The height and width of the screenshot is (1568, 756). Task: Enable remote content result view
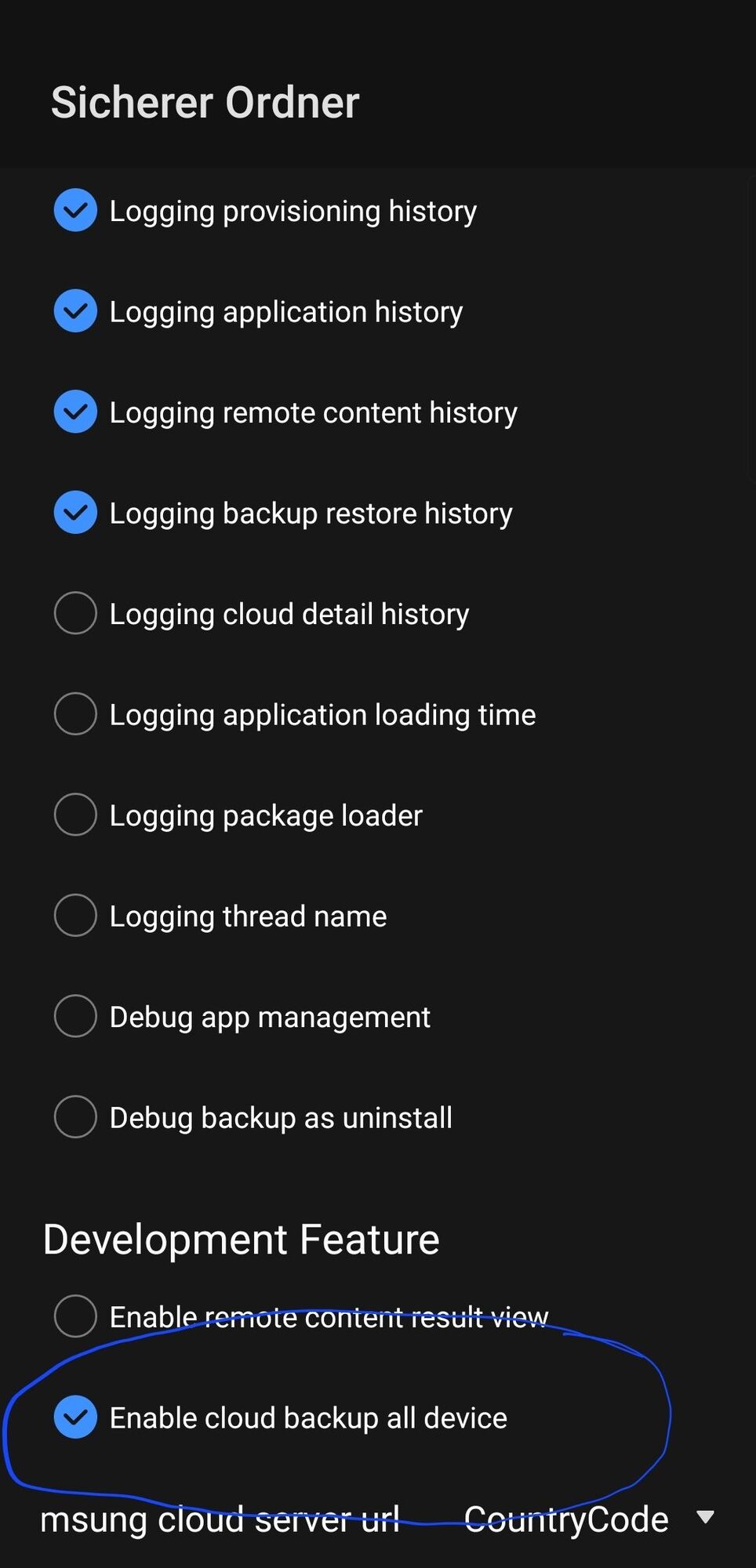coord(75,1316)
